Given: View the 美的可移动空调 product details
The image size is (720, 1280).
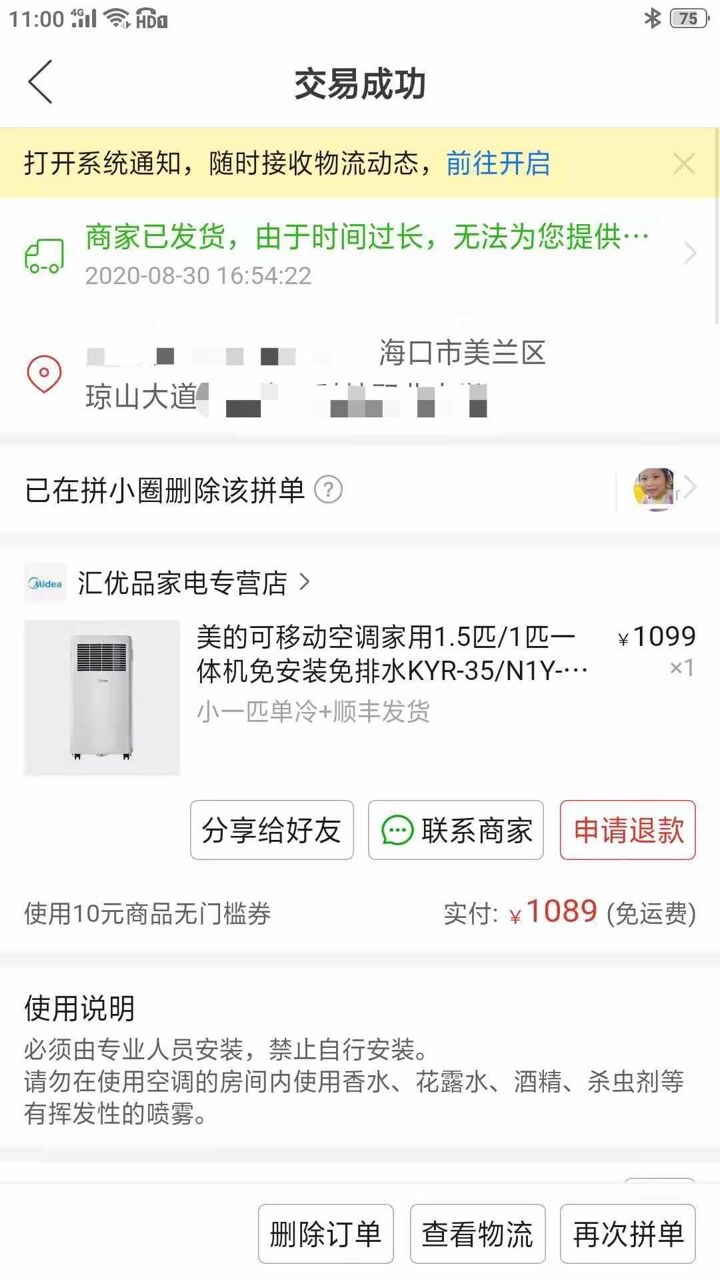Looking at the screenshot, I should coord(390,653).
